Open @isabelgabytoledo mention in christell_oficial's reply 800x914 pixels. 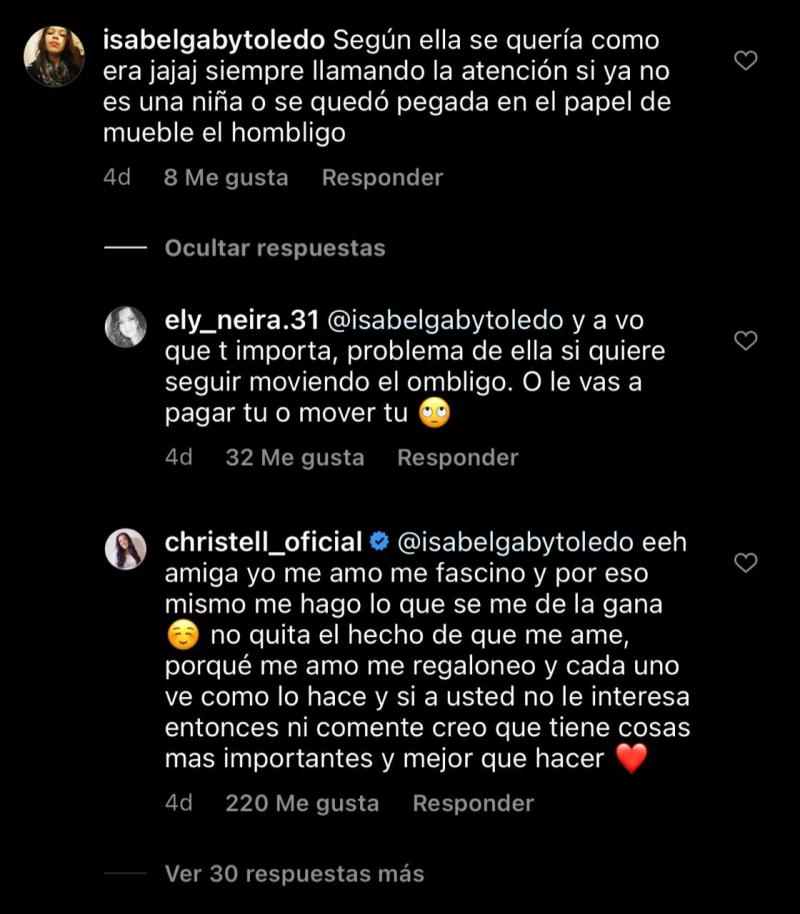tap(515, 542)
